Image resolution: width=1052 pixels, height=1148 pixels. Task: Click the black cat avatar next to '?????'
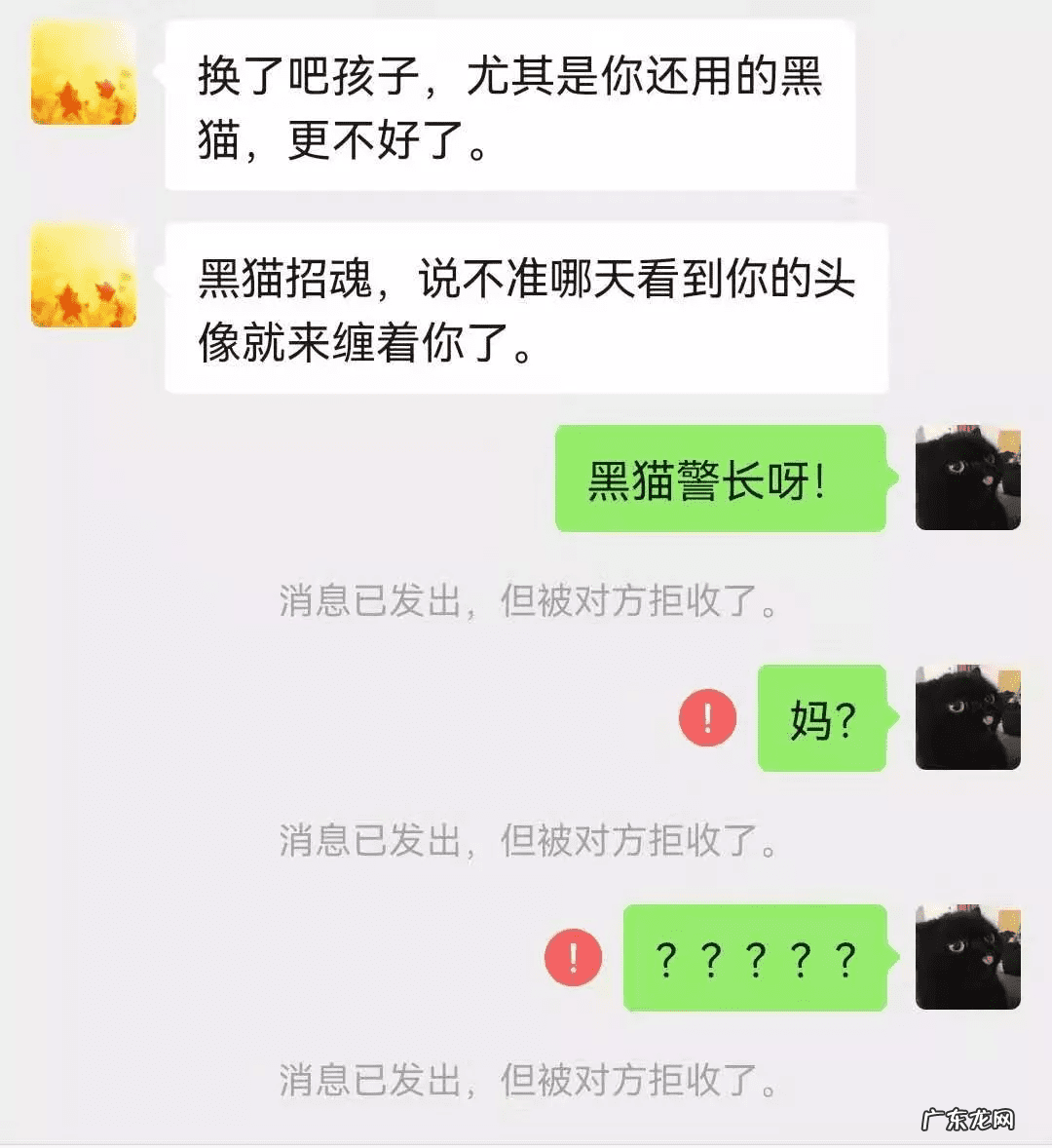point(968,958)
